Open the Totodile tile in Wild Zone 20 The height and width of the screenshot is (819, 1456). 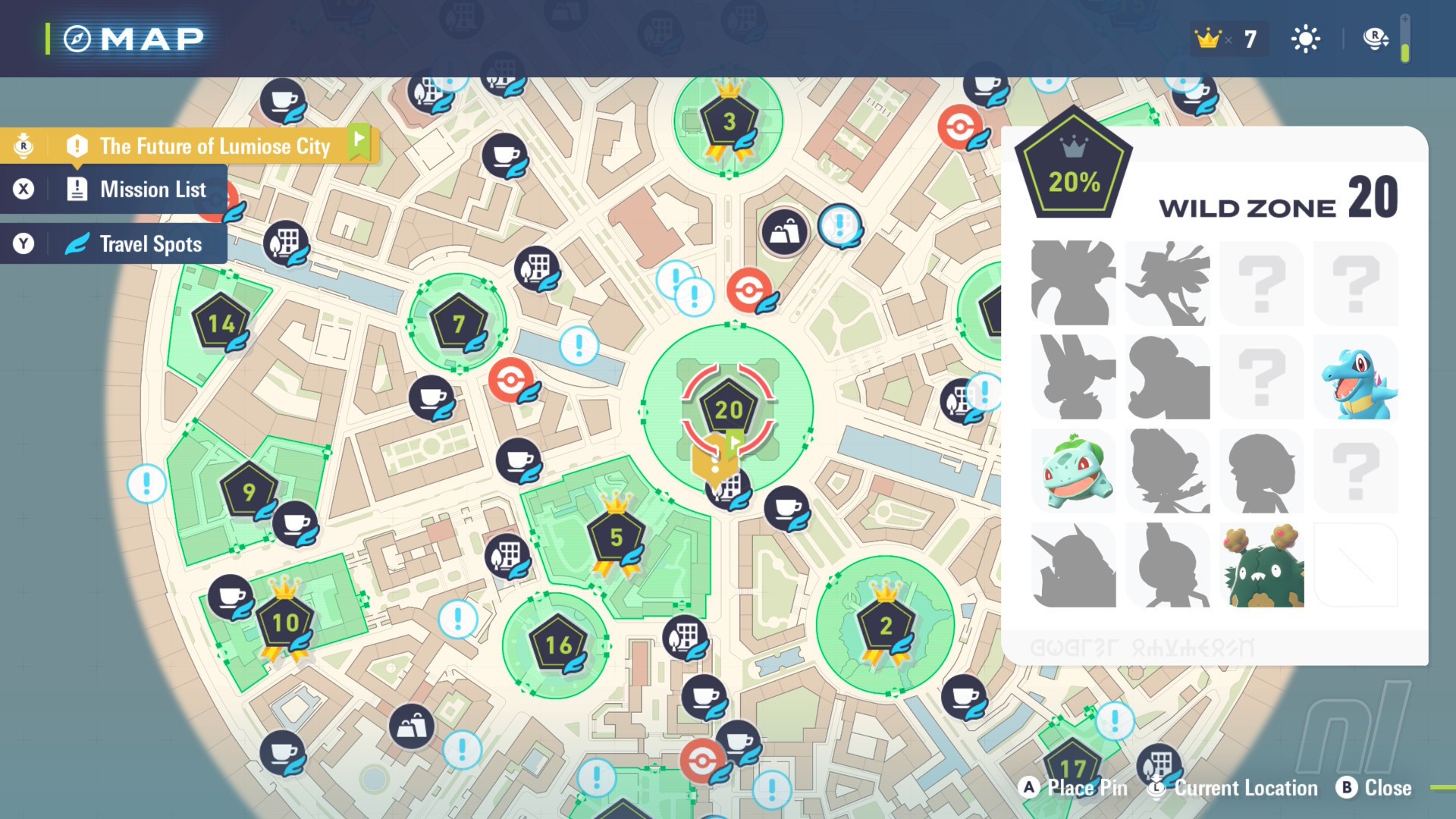click(x=1356, y=378)
